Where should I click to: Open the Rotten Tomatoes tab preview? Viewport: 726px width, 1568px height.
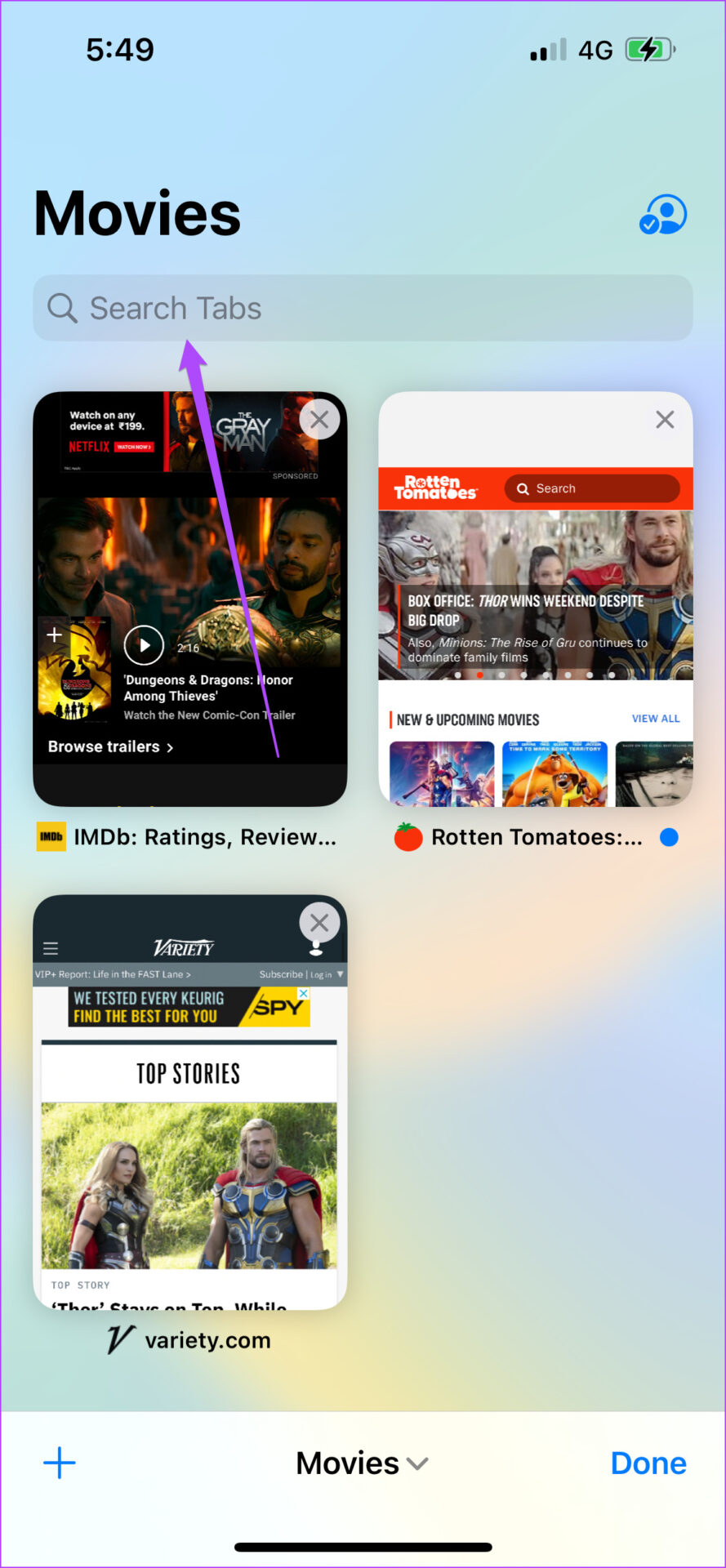click(536, 621)
